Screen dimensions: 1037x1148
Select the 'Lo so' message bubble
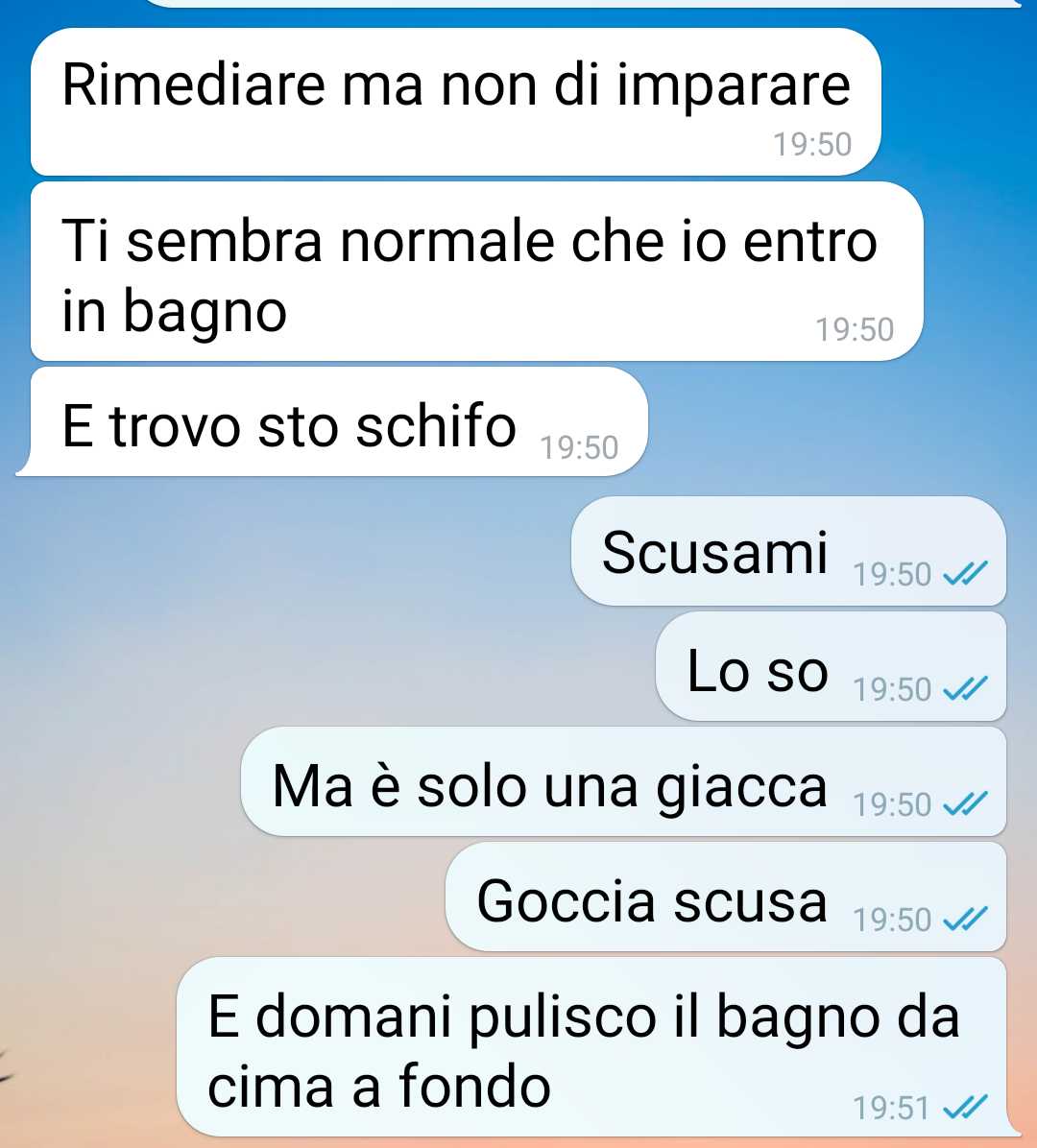pyautogui.click(x=830, y=667)
